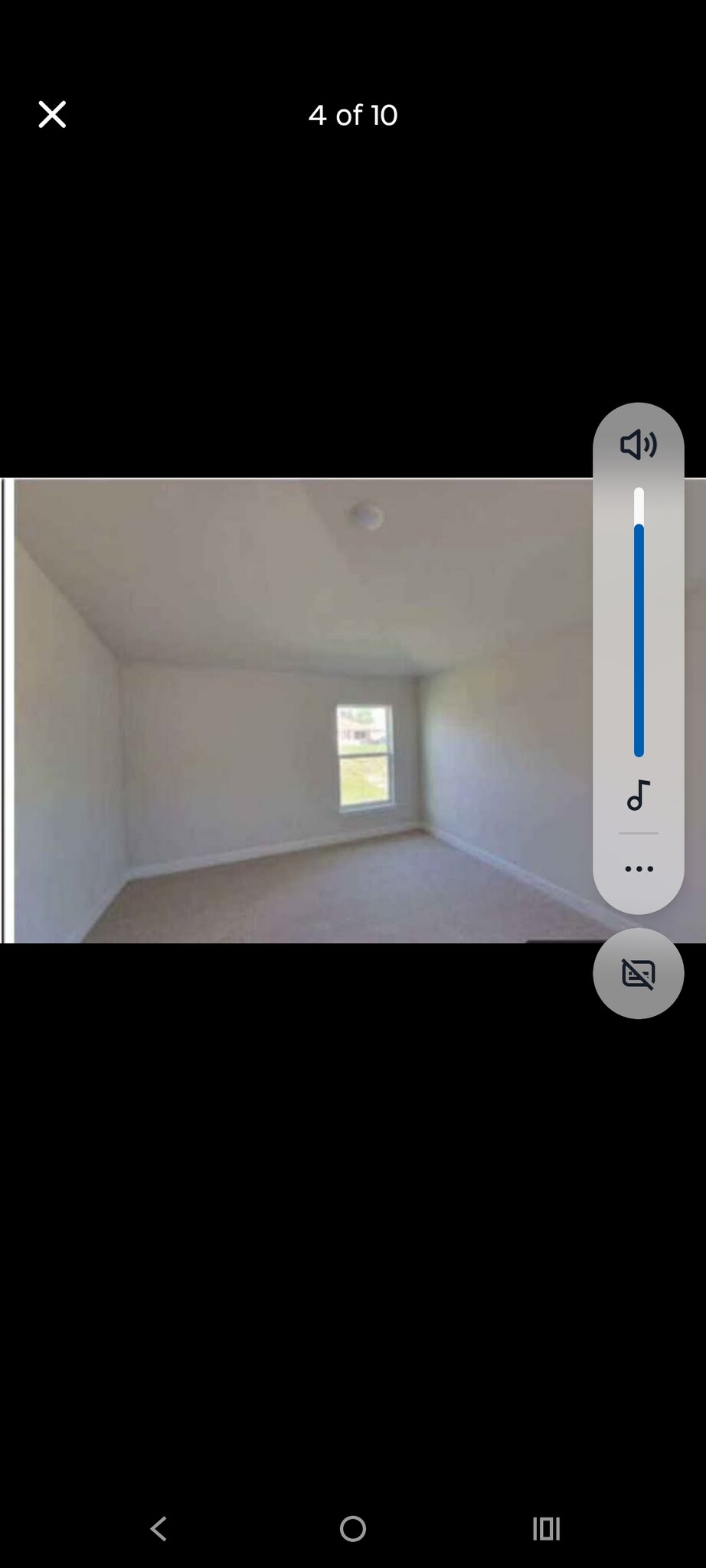The image size is (706, 1568).
Task: Open recent apps
Action: pos(546,1529)
